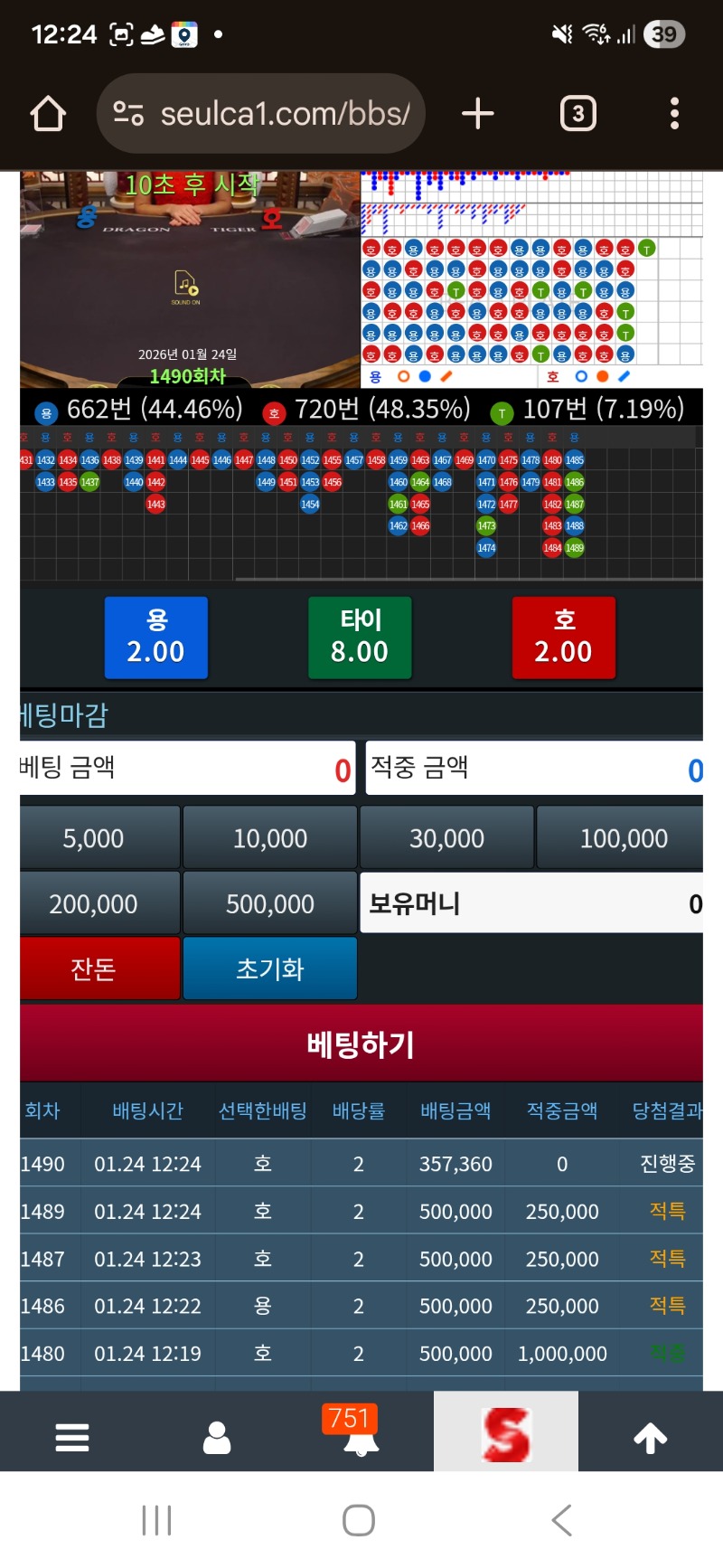Viewport: 723px width, 1568px height.
Task: Choose the 10,000 amount chip
Action: [270, 838]
